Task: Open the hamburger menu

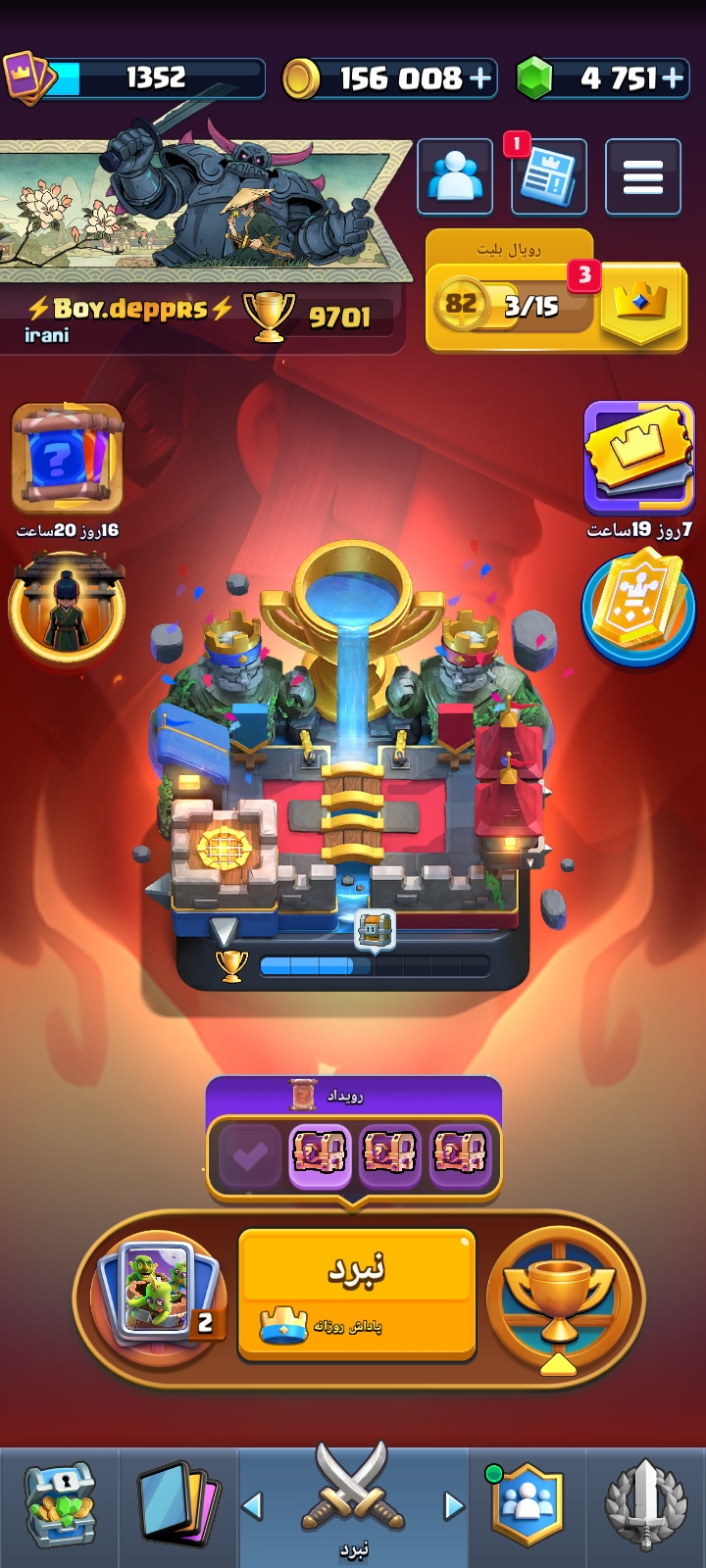Action: (x=643, y=176)
